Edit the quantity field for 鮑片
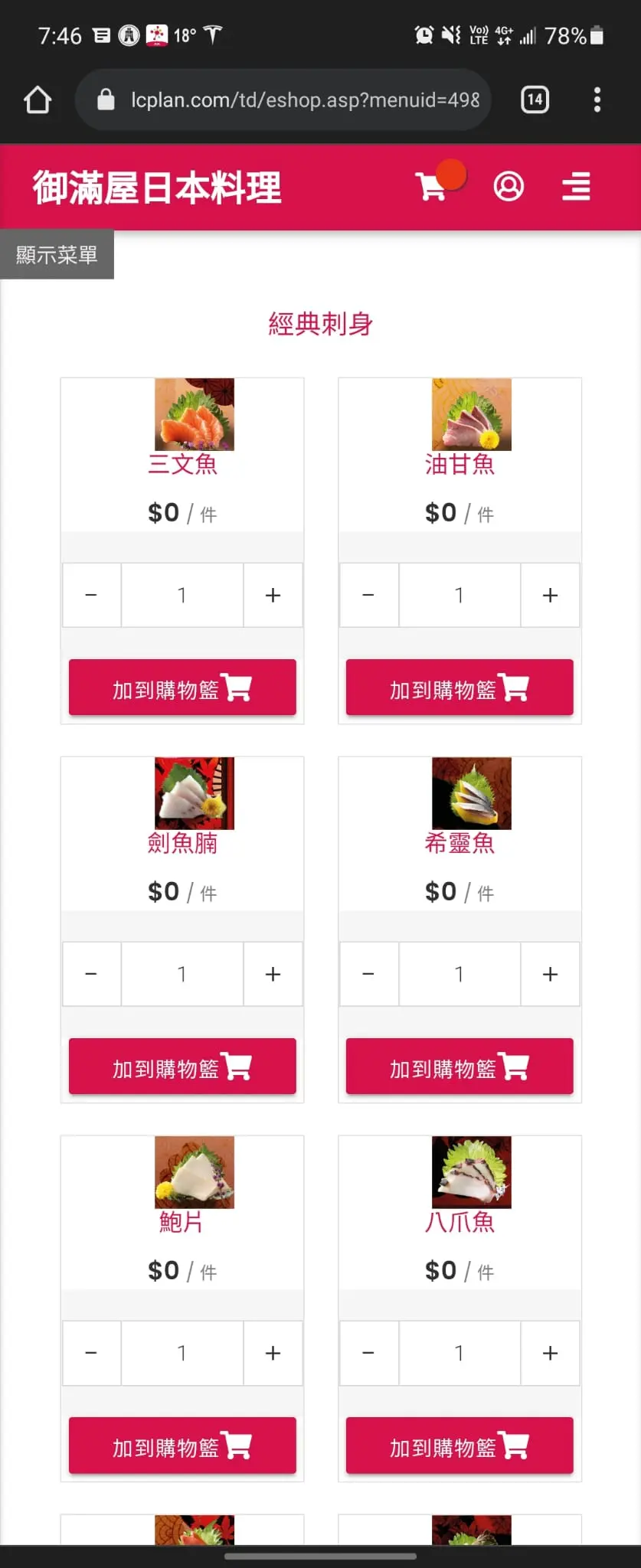Viewport: 641px width, 1568px height. point(182,1353)
